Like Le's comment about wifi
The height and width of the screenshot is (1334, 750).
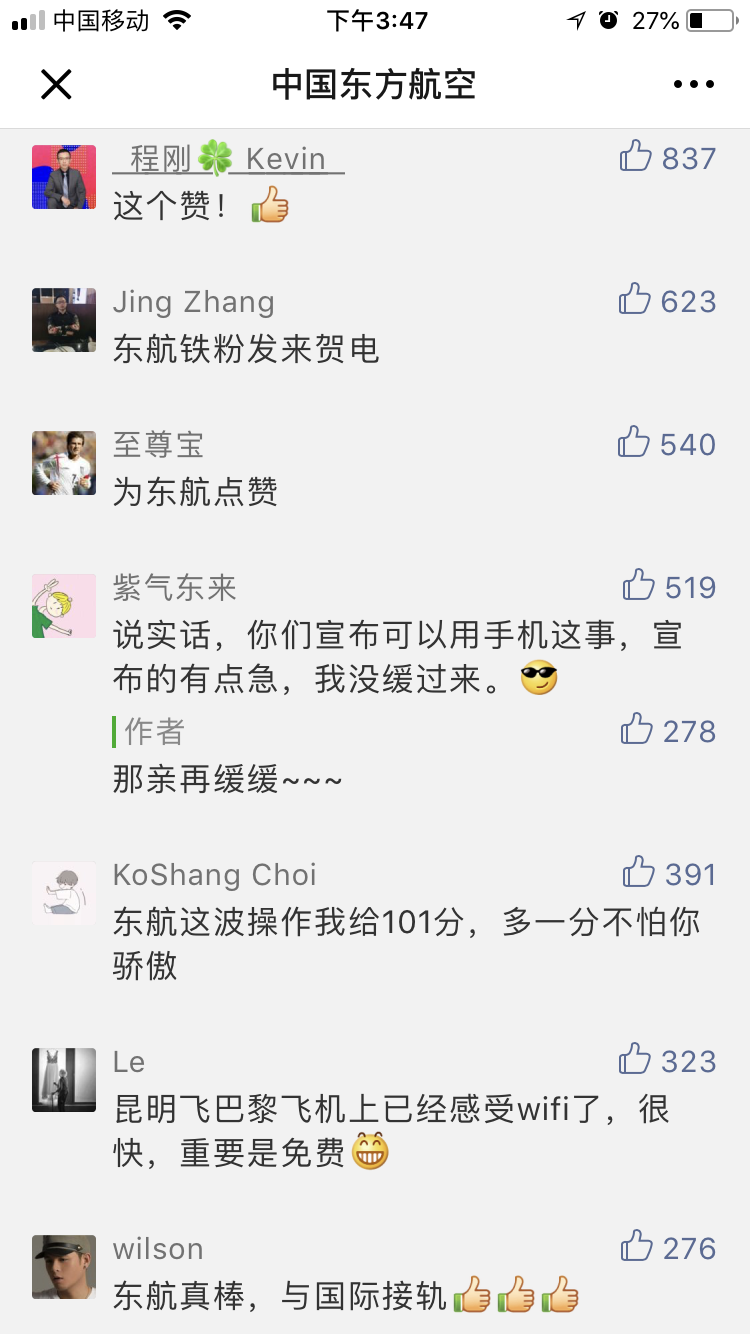coord(636,1059)
